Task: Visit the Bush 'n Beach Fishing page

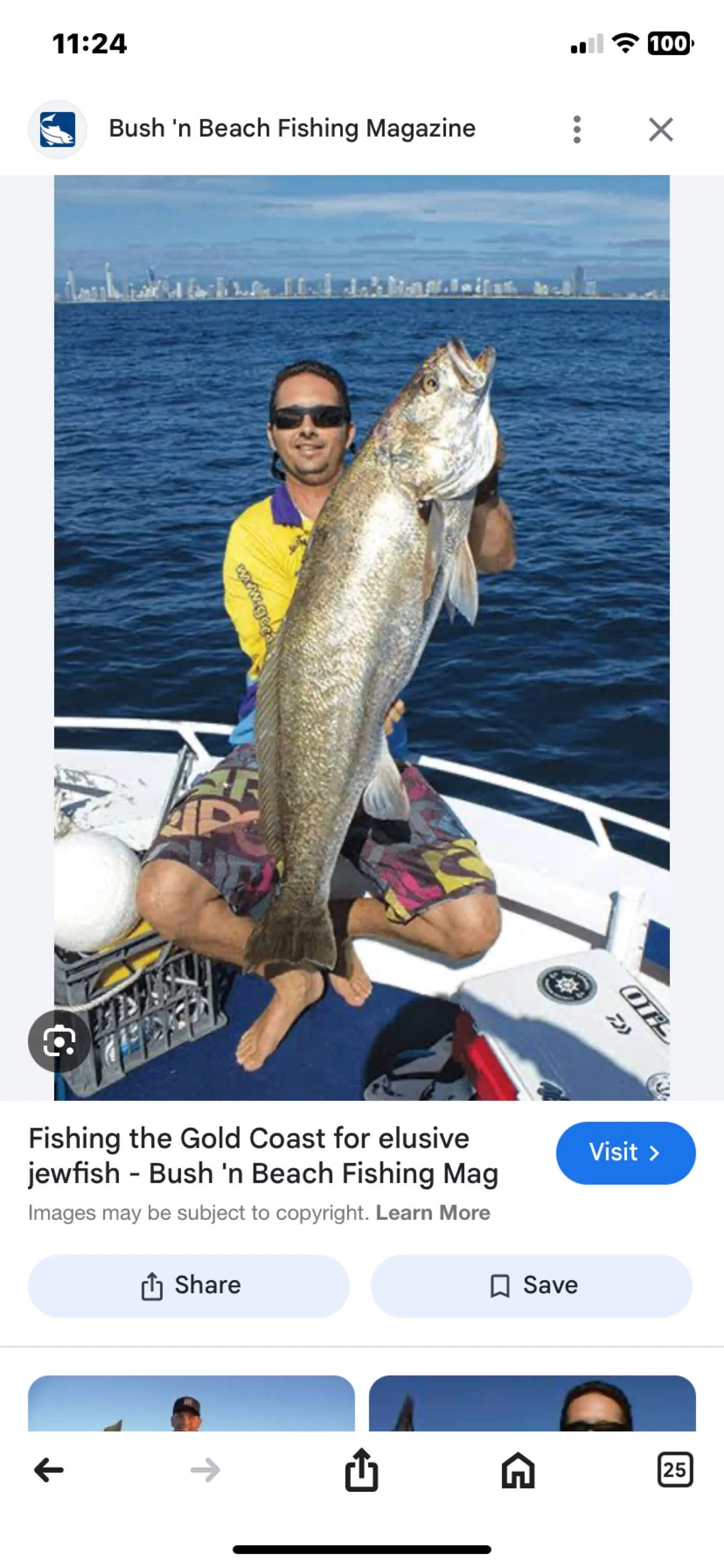Action: (x=625, y=1152)
